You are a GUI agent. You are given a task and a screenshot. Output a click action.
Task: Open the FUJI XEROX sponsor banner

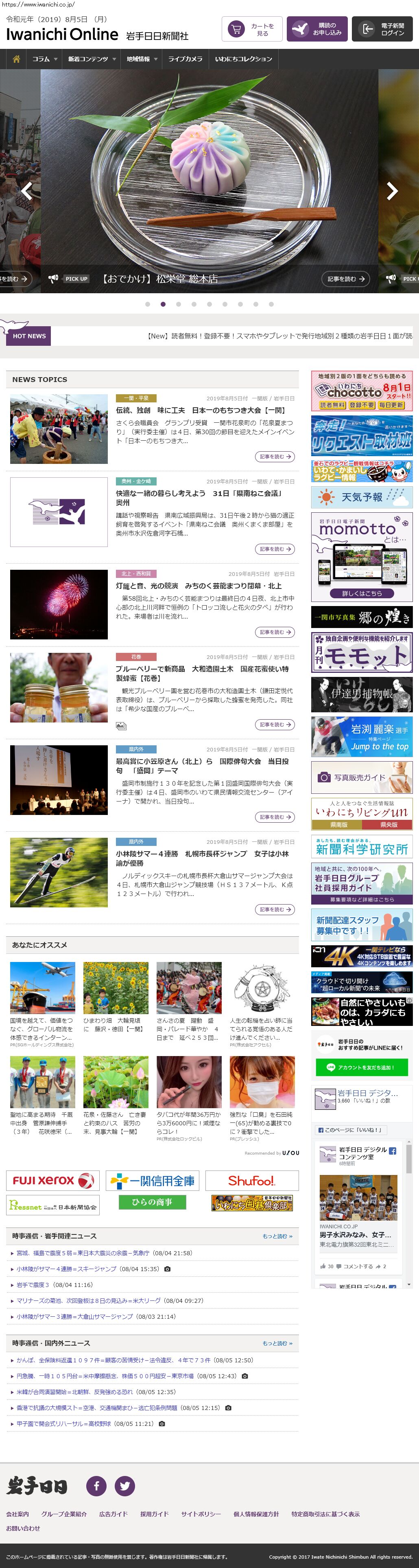53,1180
